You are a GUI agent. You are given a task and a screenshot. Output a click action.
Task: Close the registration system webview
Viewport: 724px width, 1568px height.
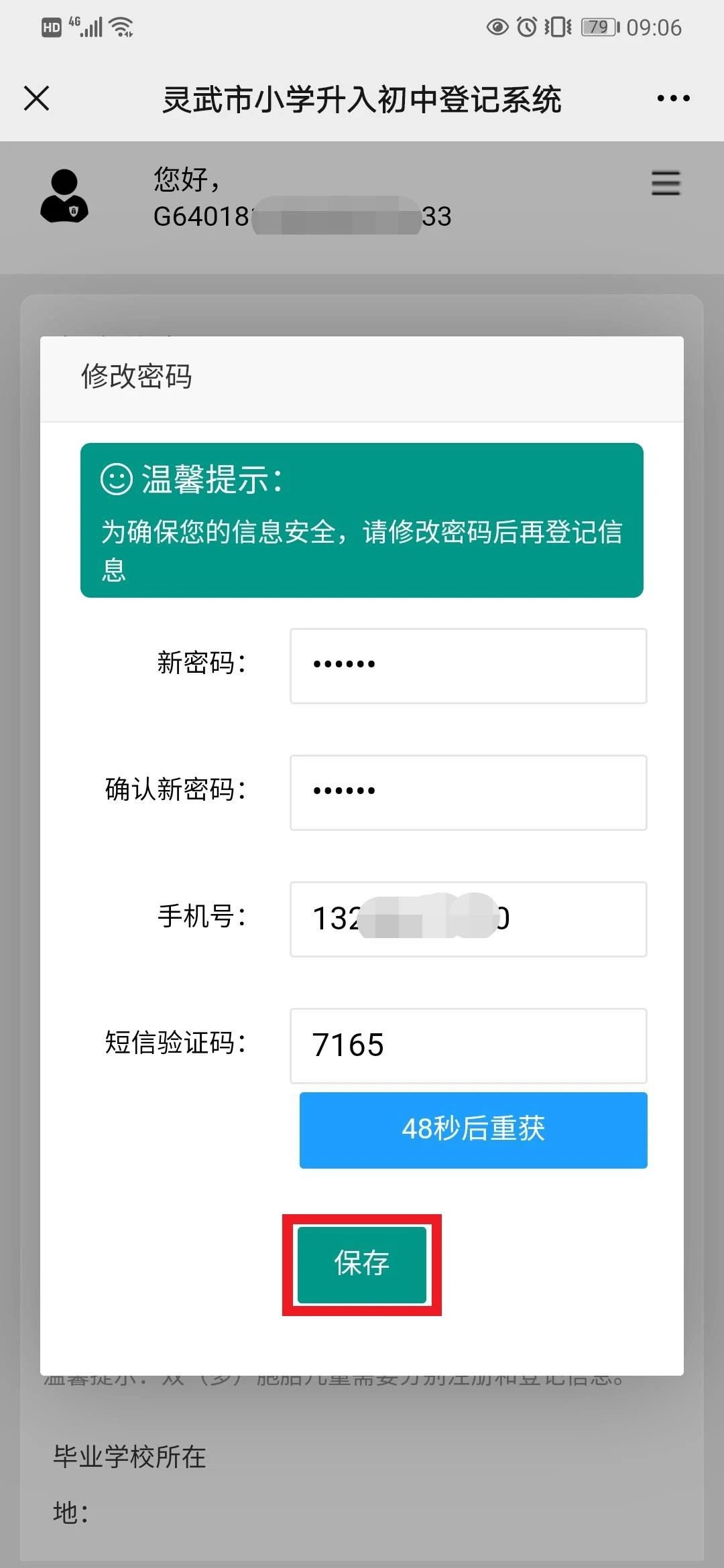tap(37, 99)
